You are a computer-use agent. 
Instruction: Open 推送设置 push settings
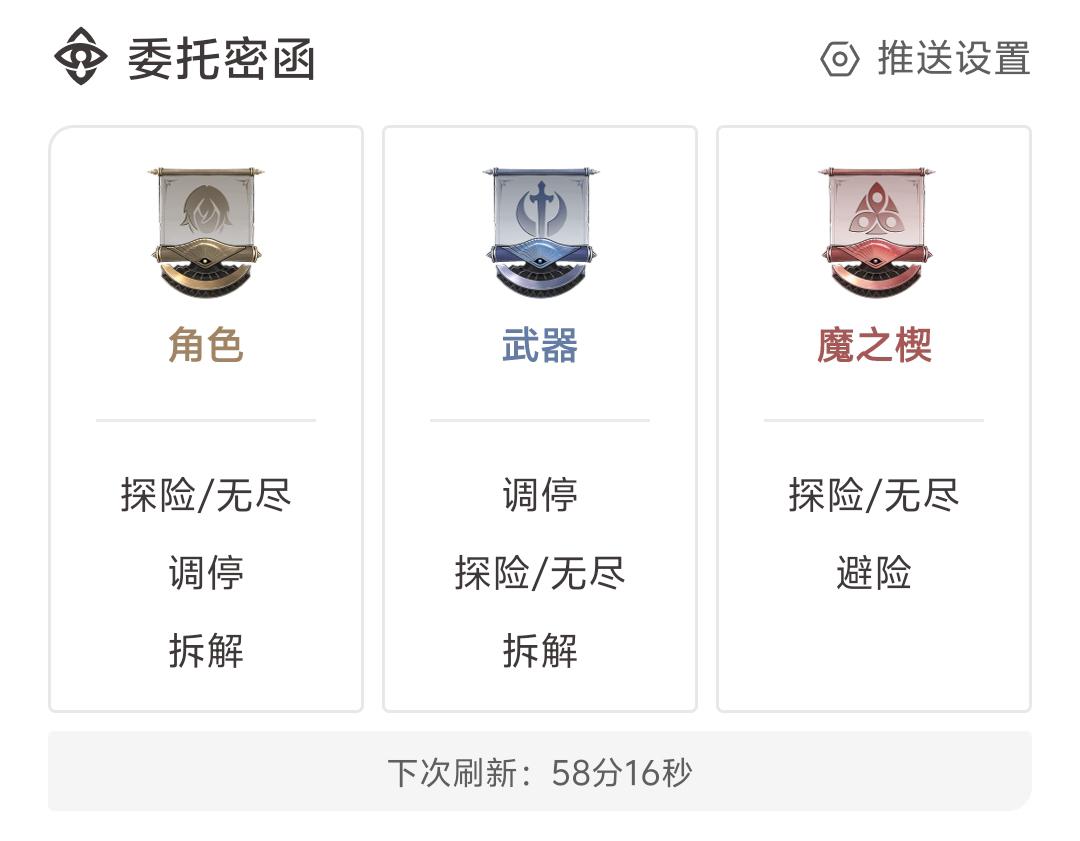pyautogui.click(x=925, y=59)
